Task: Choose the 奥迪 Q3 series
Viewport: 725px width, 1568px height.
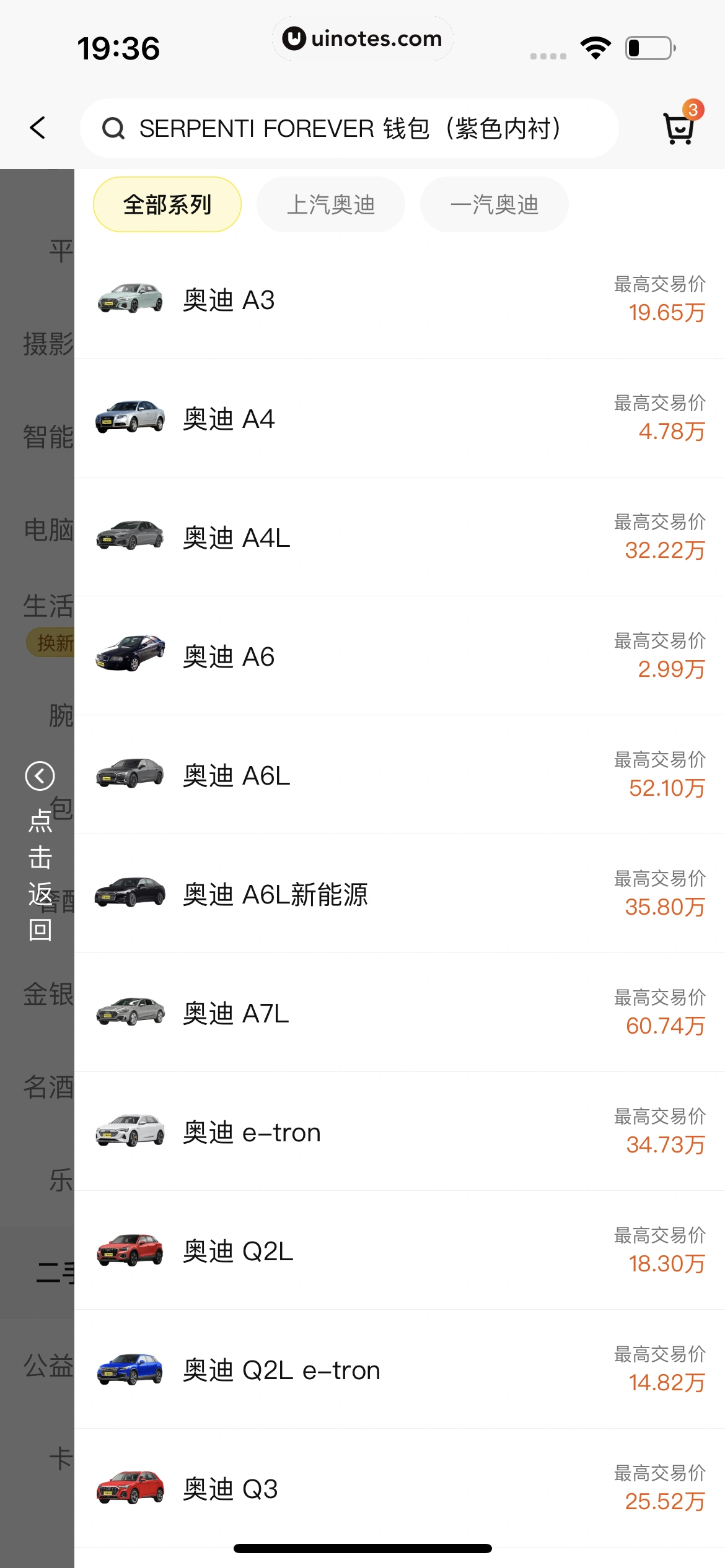Action: click(x=399, y=1489)
